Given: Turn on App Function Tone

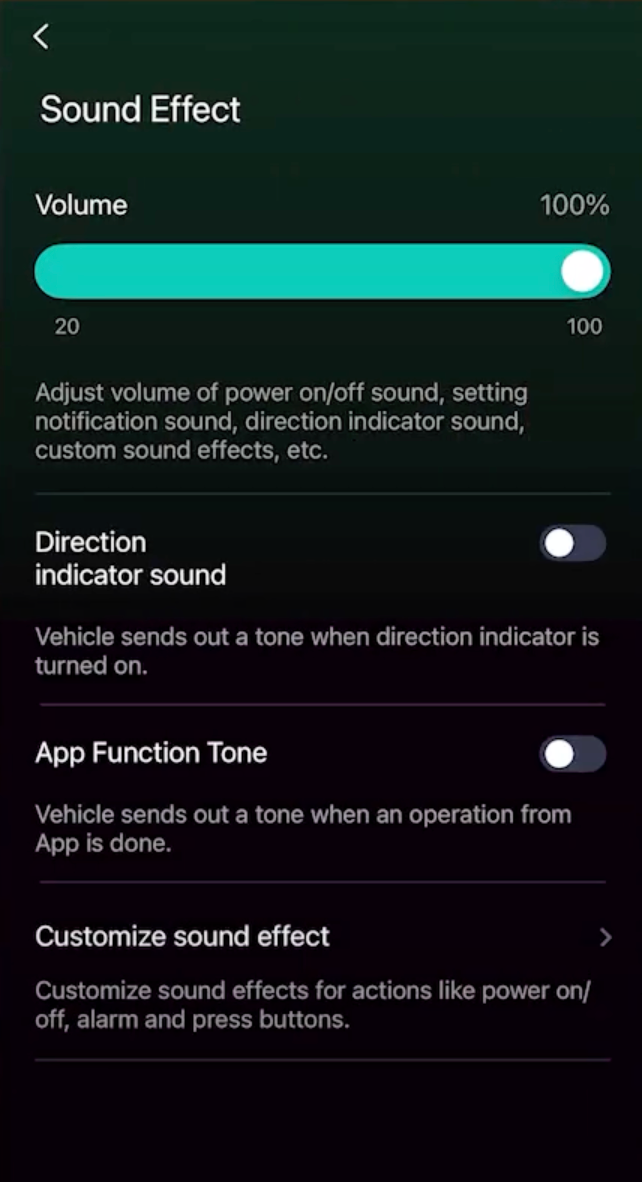Looking at the screenshot, I should click(573, 754).
